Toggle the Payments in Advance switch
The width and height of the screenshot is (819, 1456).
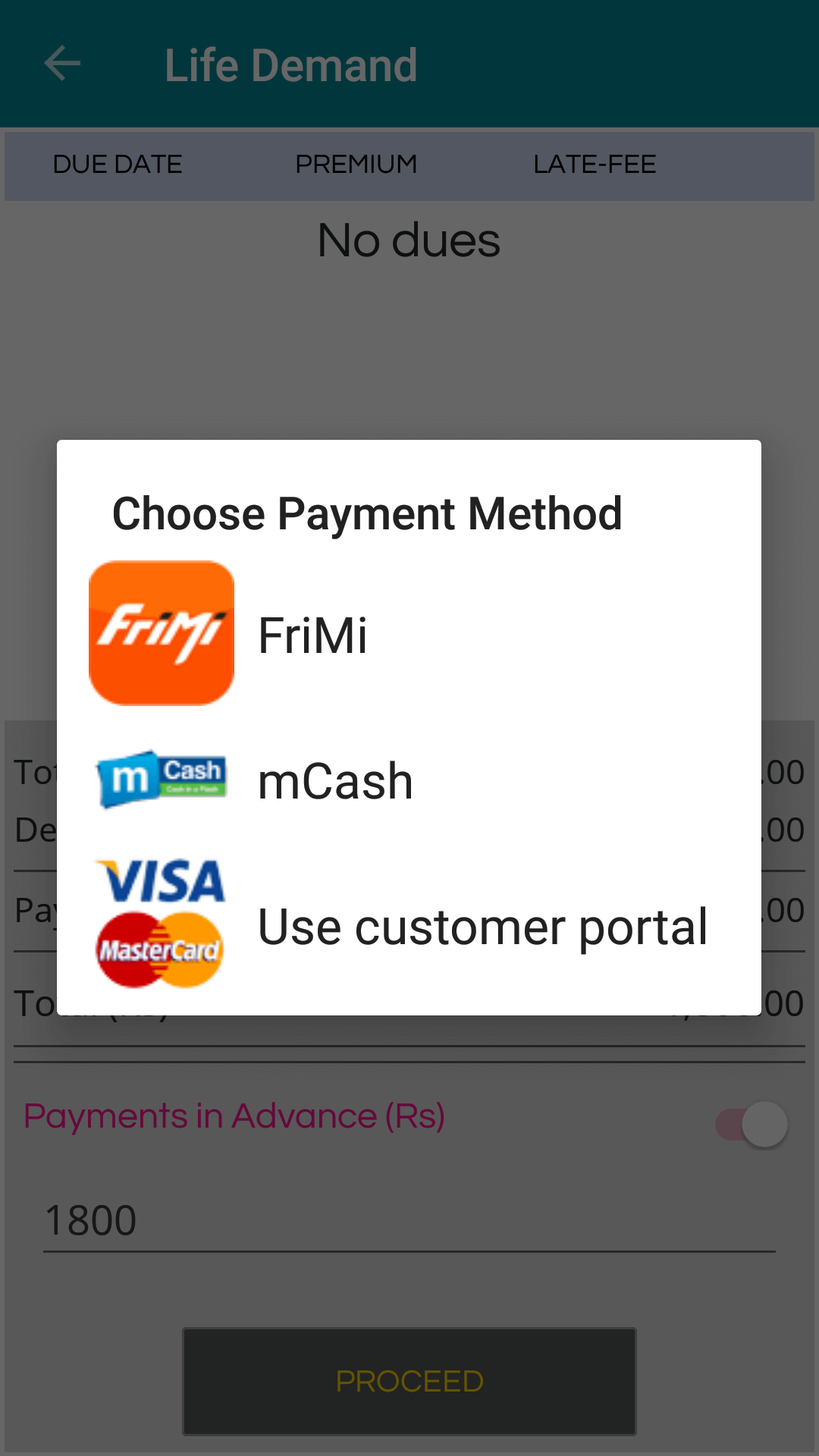(752, 1124)
